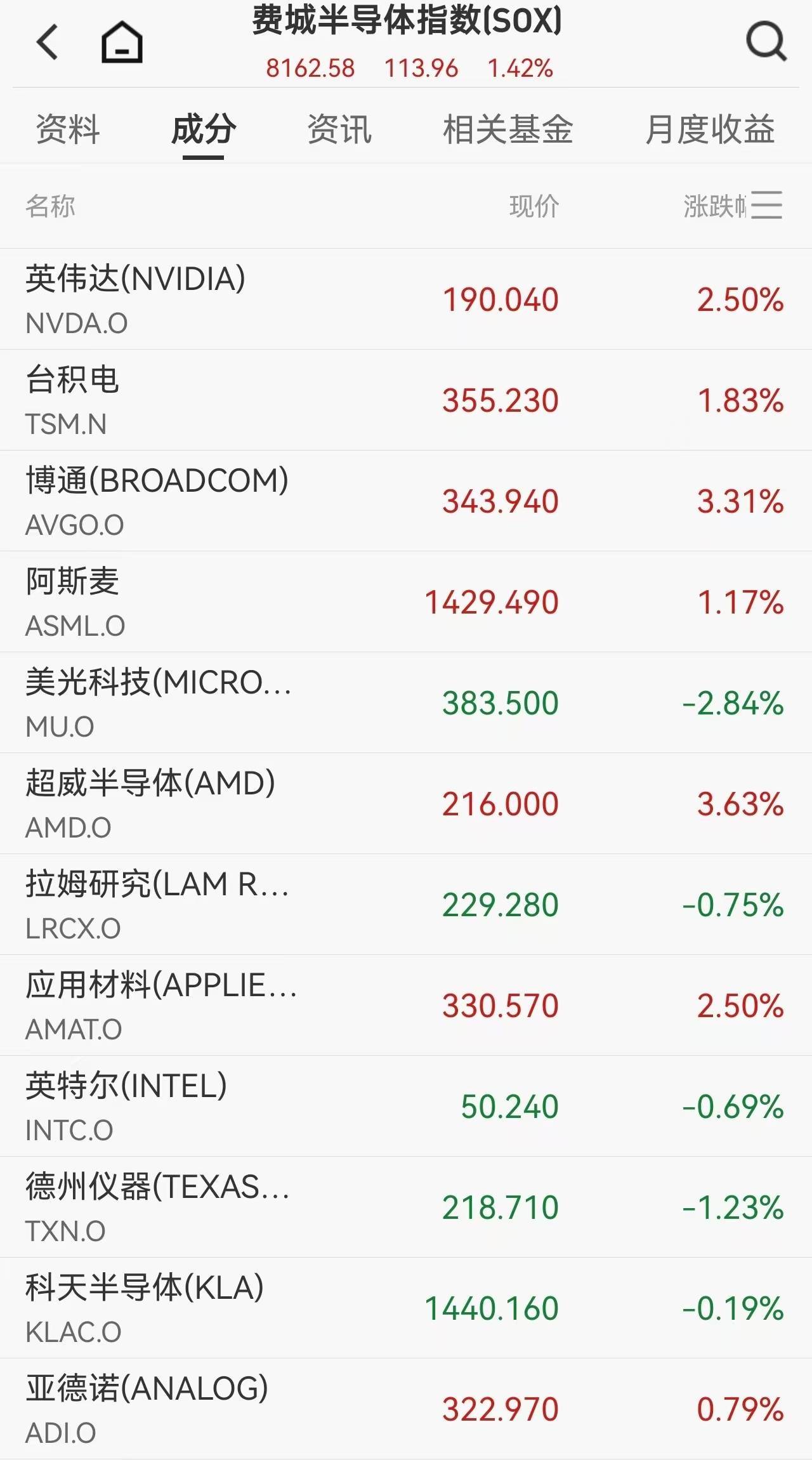This screenshot has height=1460, width=812.
Task: Switch to the 资料 tab
Action: pos(68,130)
